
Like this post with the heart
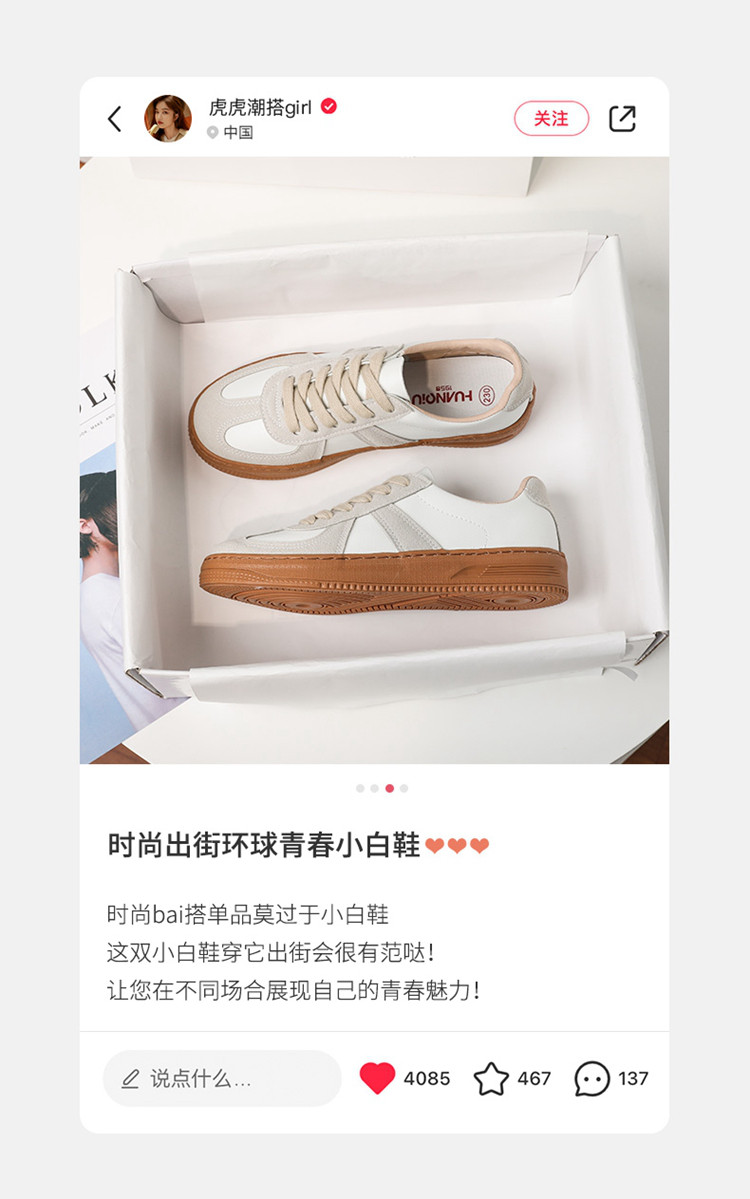(377, 1078)
